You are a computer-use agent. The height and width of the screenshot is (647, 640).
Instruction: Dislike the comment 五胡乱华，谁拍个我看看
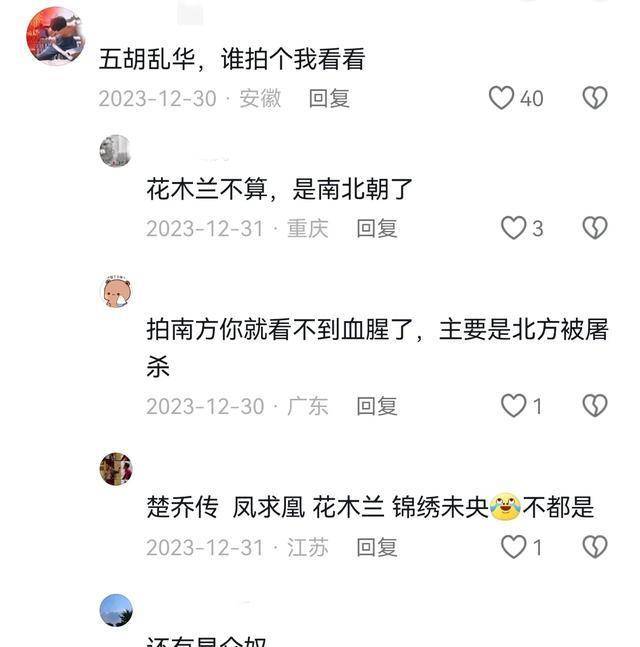click(595, 98)
